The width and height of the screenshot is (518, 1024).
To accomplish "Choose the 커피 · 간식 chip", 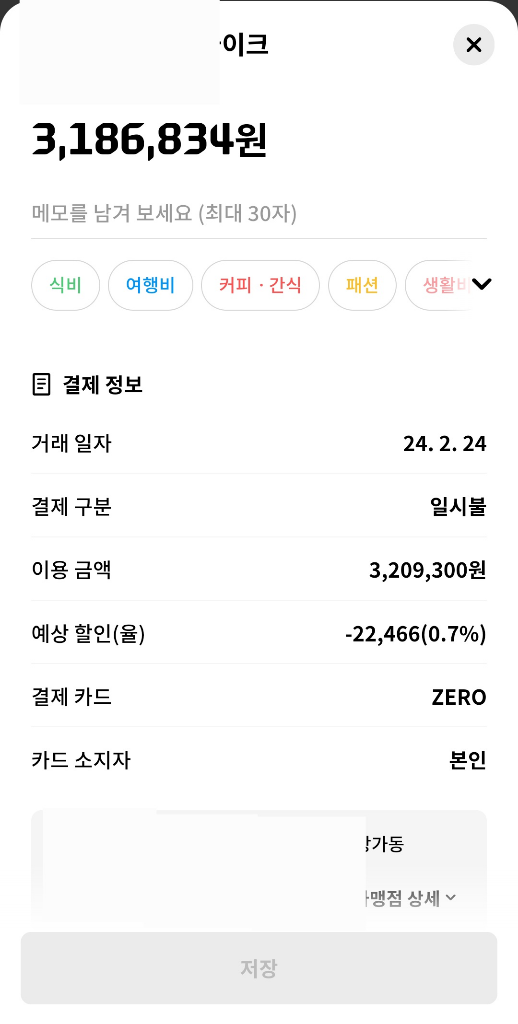I will coord(260,285).
